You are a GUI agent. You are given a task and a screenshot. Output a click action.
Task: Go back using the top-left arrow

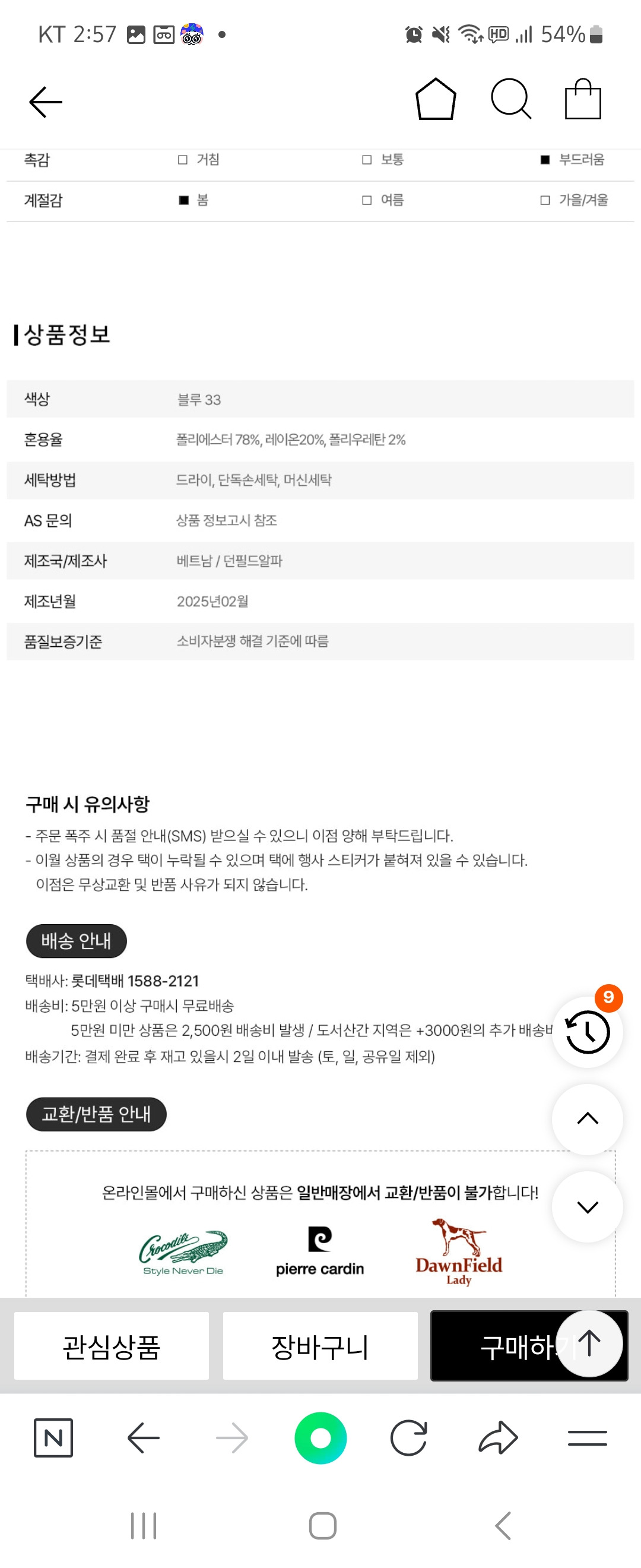46,102
